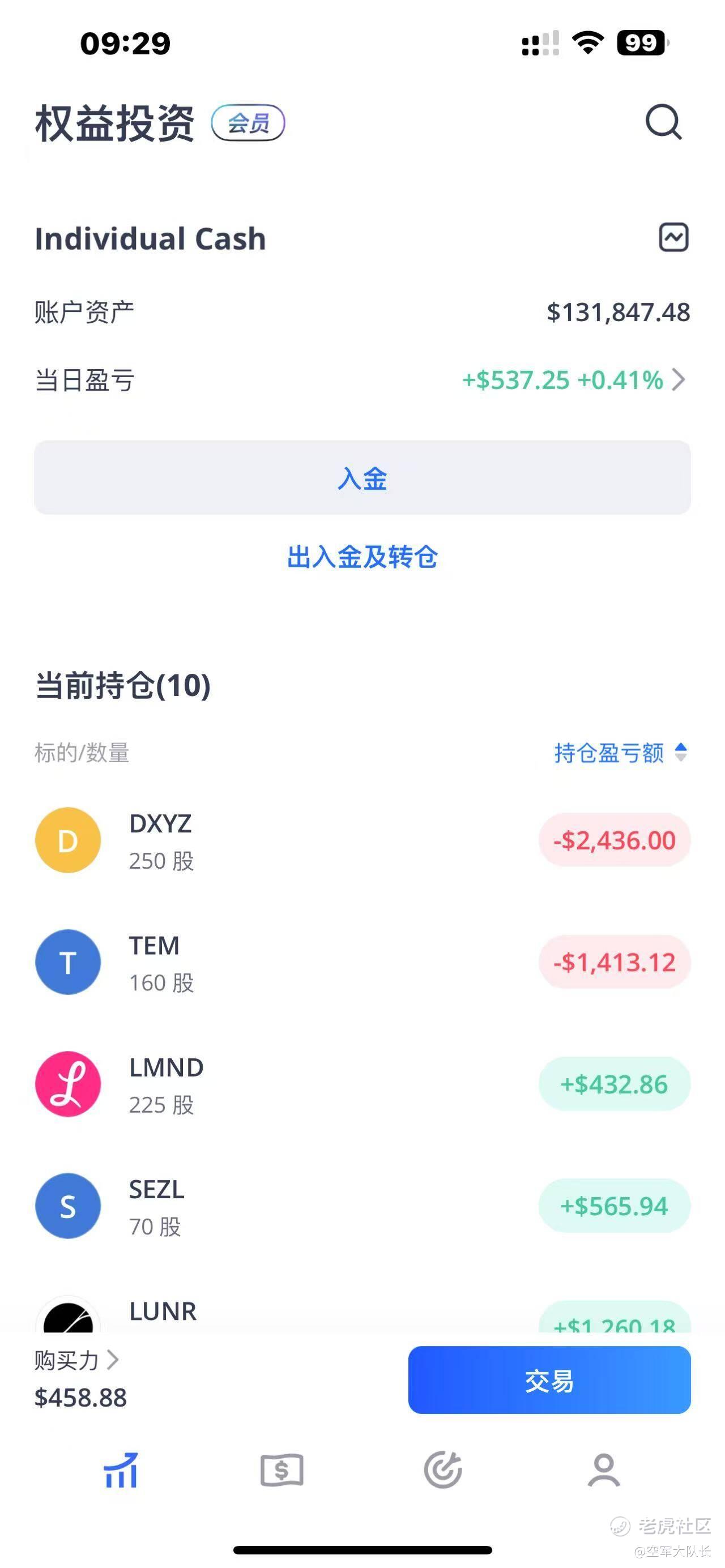View the 购买力 buying power details
Viewport: 725px width, 1568px height.
77,1360
